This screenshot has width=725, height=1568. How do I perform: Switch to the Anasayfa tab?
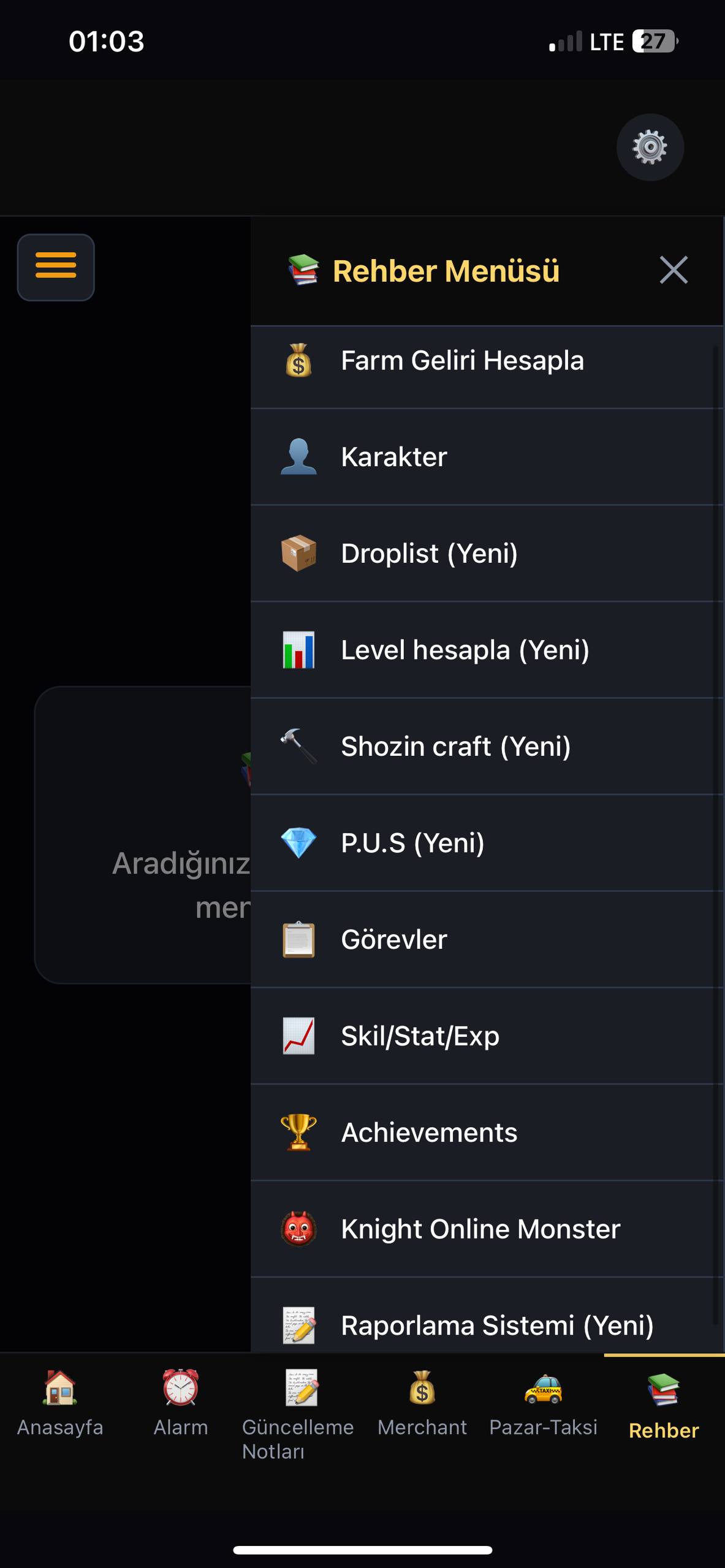60,1403
